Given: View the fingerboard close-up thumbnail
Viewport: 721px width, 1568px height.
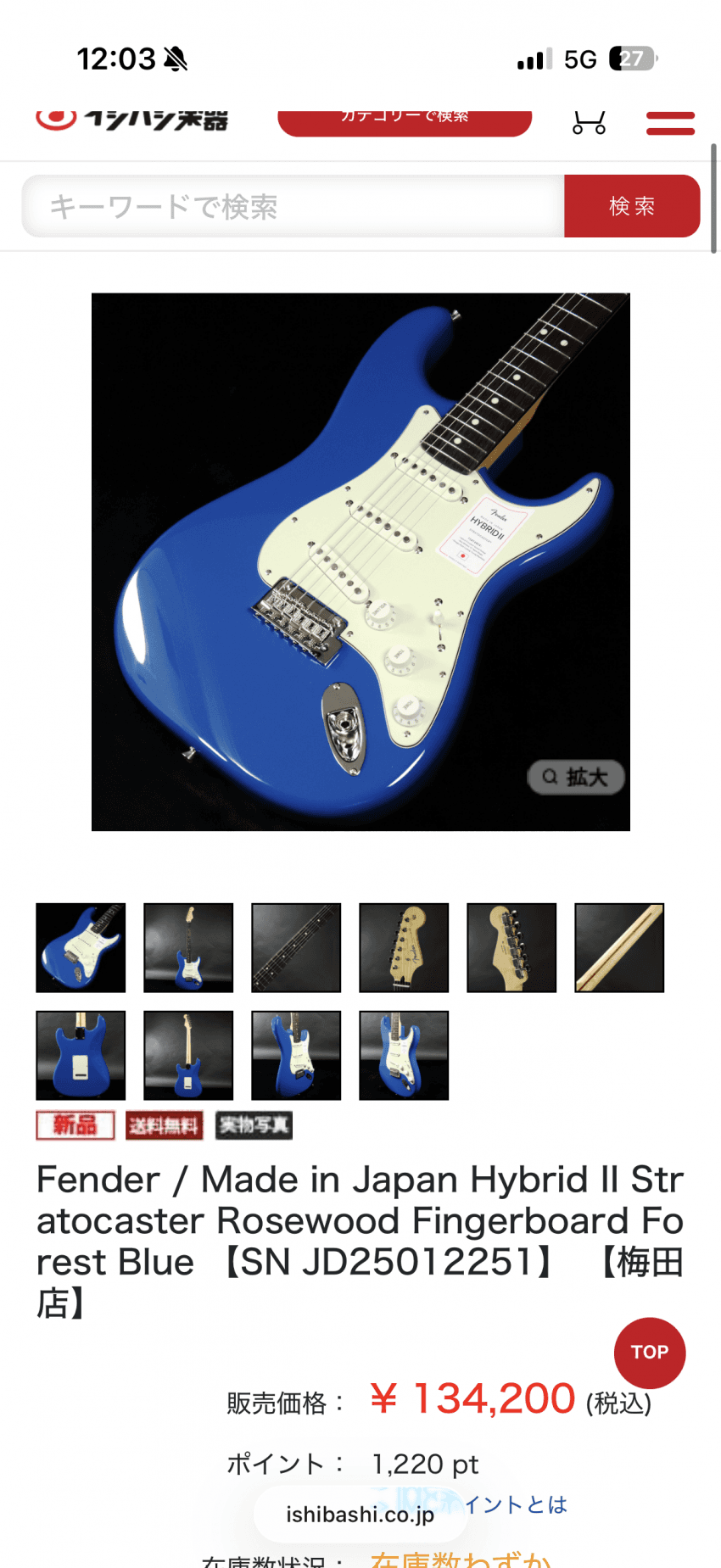Looking at the screenshot, I should pos(296,947).
